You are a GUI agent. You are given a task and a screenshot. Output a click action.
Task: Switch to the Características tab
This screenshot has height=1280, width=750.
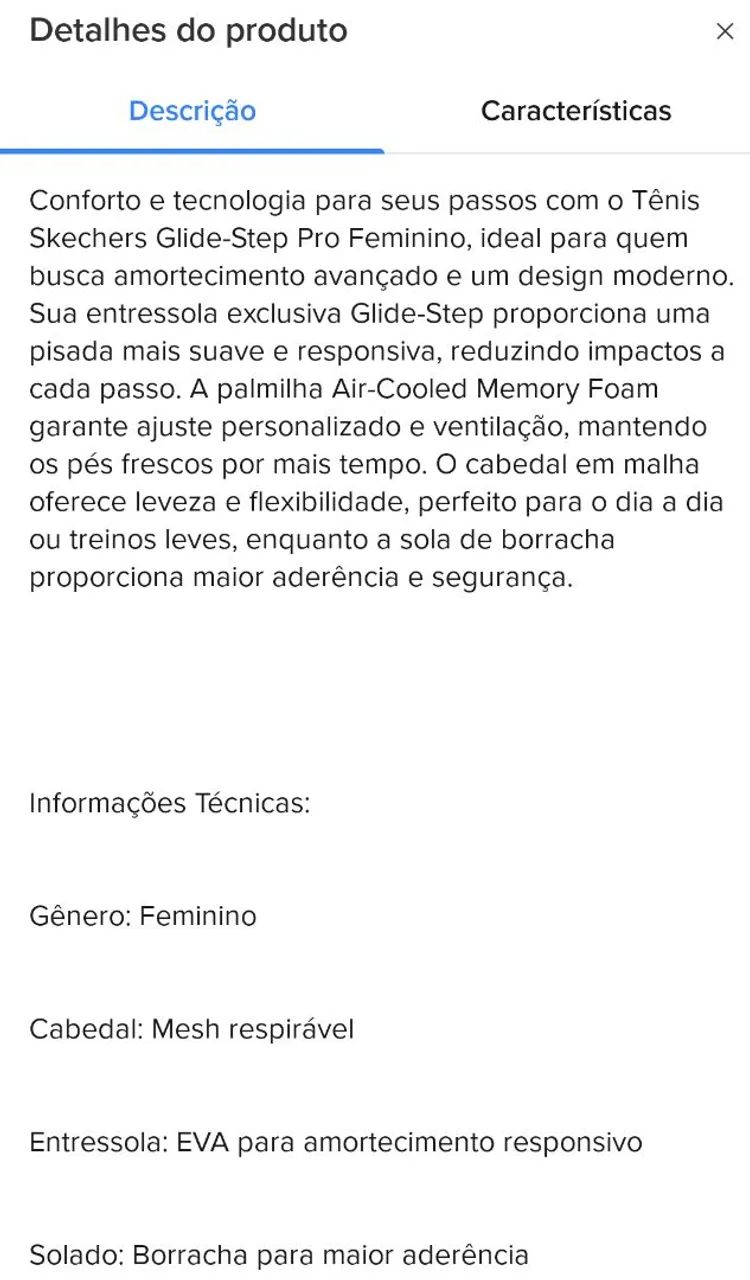tap(576, 110)
